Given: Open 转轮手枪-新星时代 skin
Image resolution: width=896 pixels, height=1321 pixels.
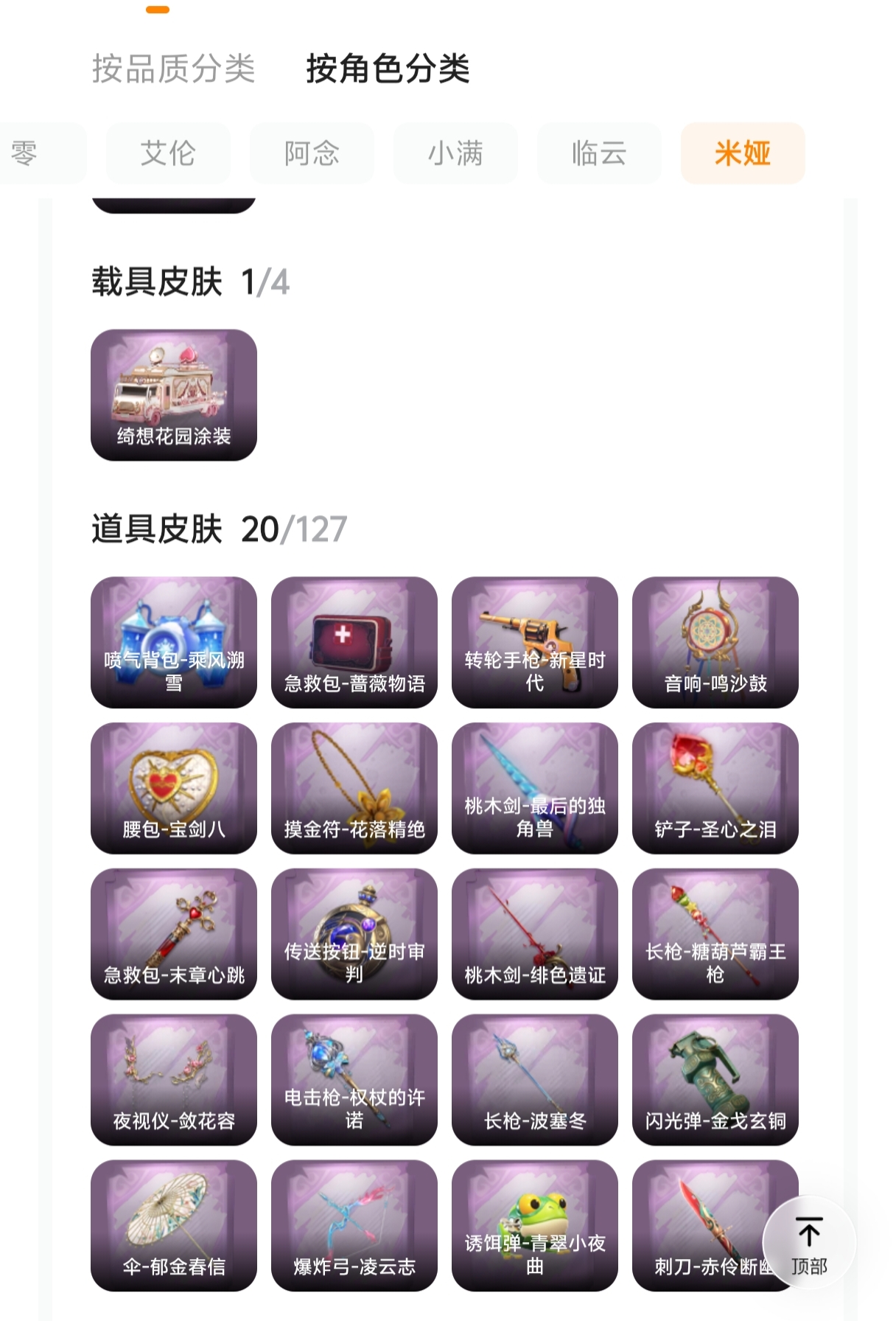Looking at the screenshot, I should click(535, 643).
